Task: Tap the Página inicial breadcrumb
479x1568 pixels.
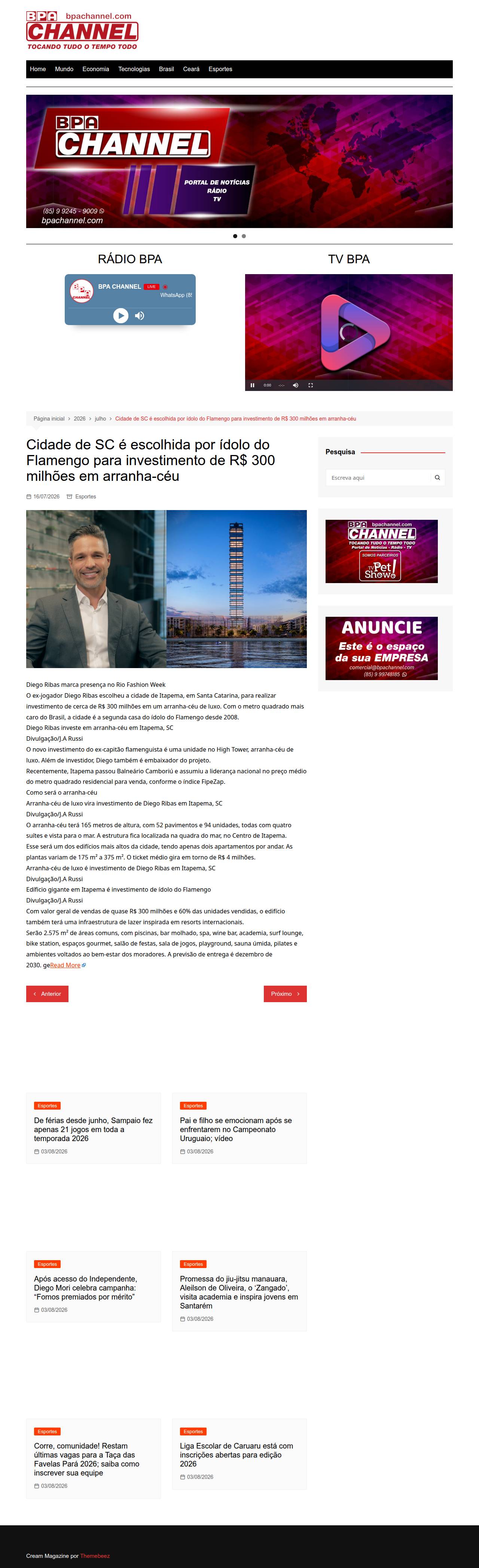Action: pos(49,419)
